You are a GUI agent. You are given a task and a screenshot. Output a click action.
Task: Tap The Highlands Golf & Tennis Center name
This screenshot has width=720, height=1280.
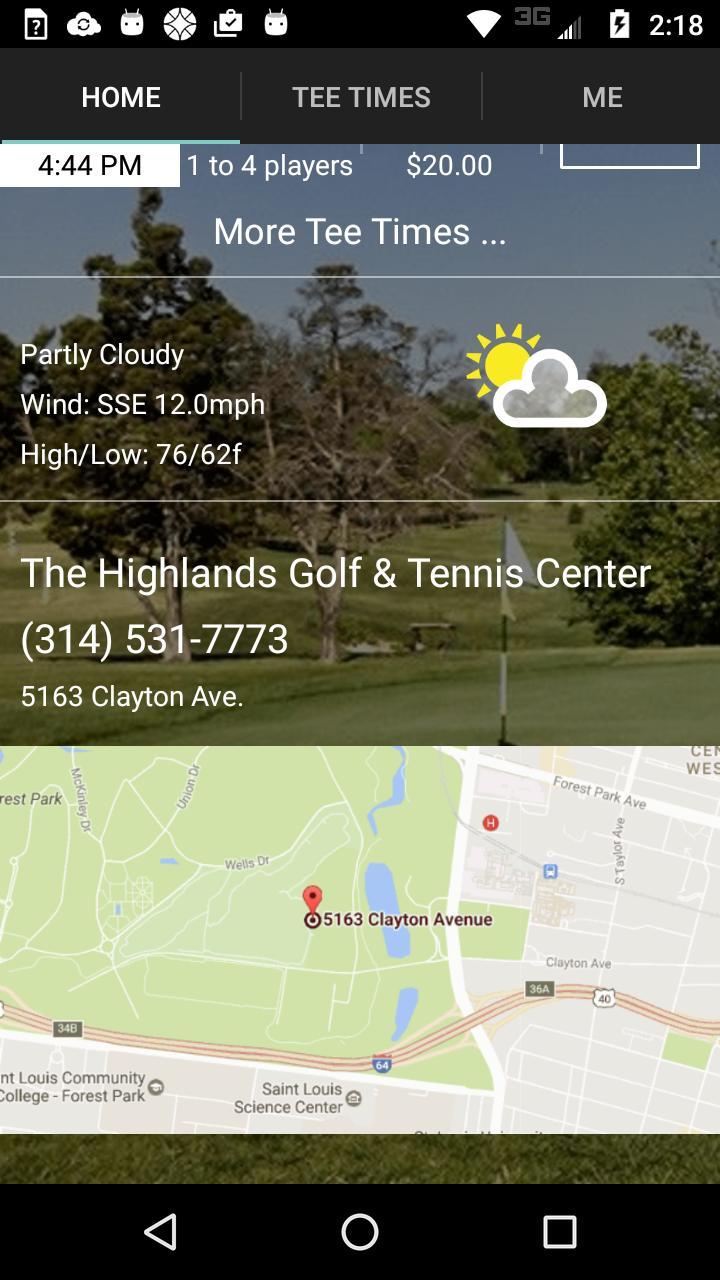click(335, 573)
